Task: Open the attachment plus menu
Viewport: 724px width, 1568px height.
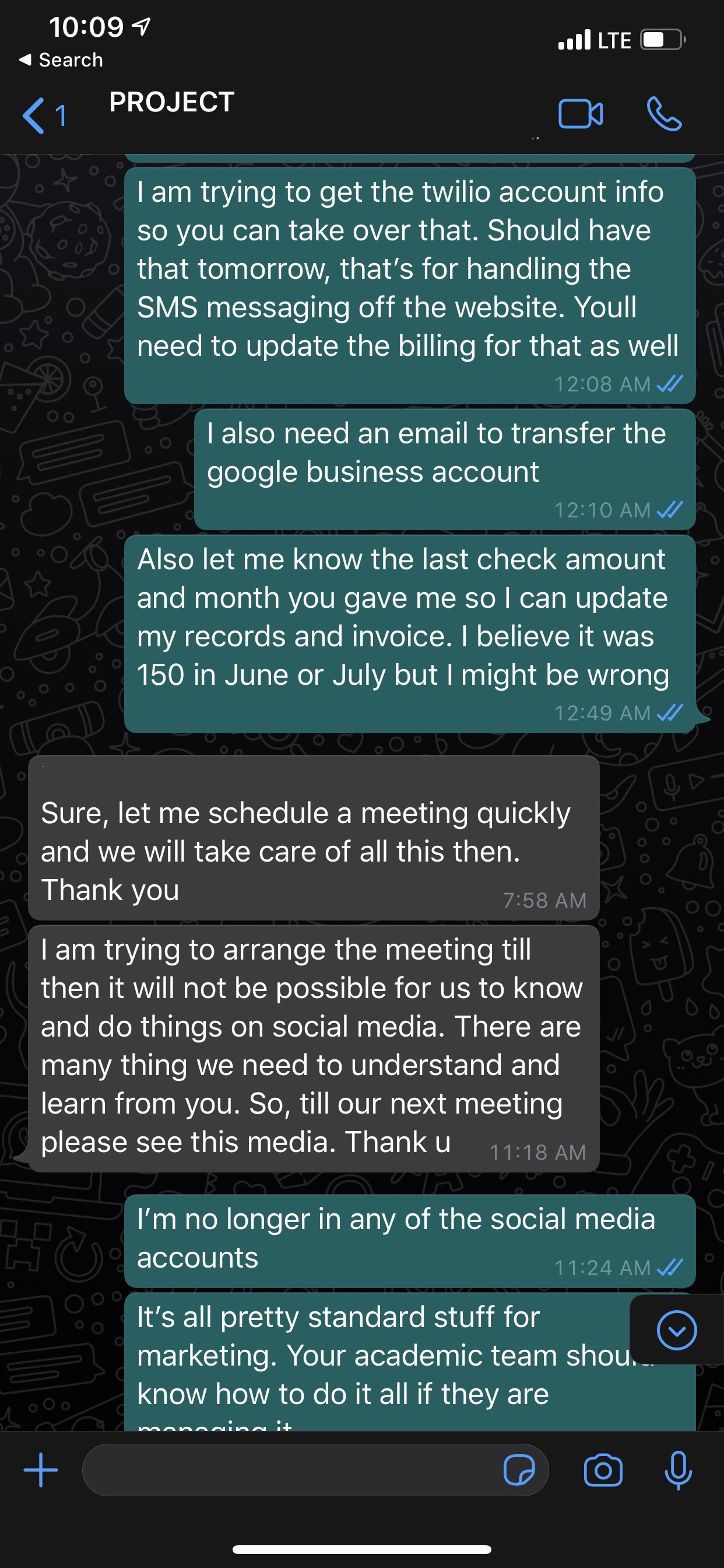Action: (x=41, y=1469)
